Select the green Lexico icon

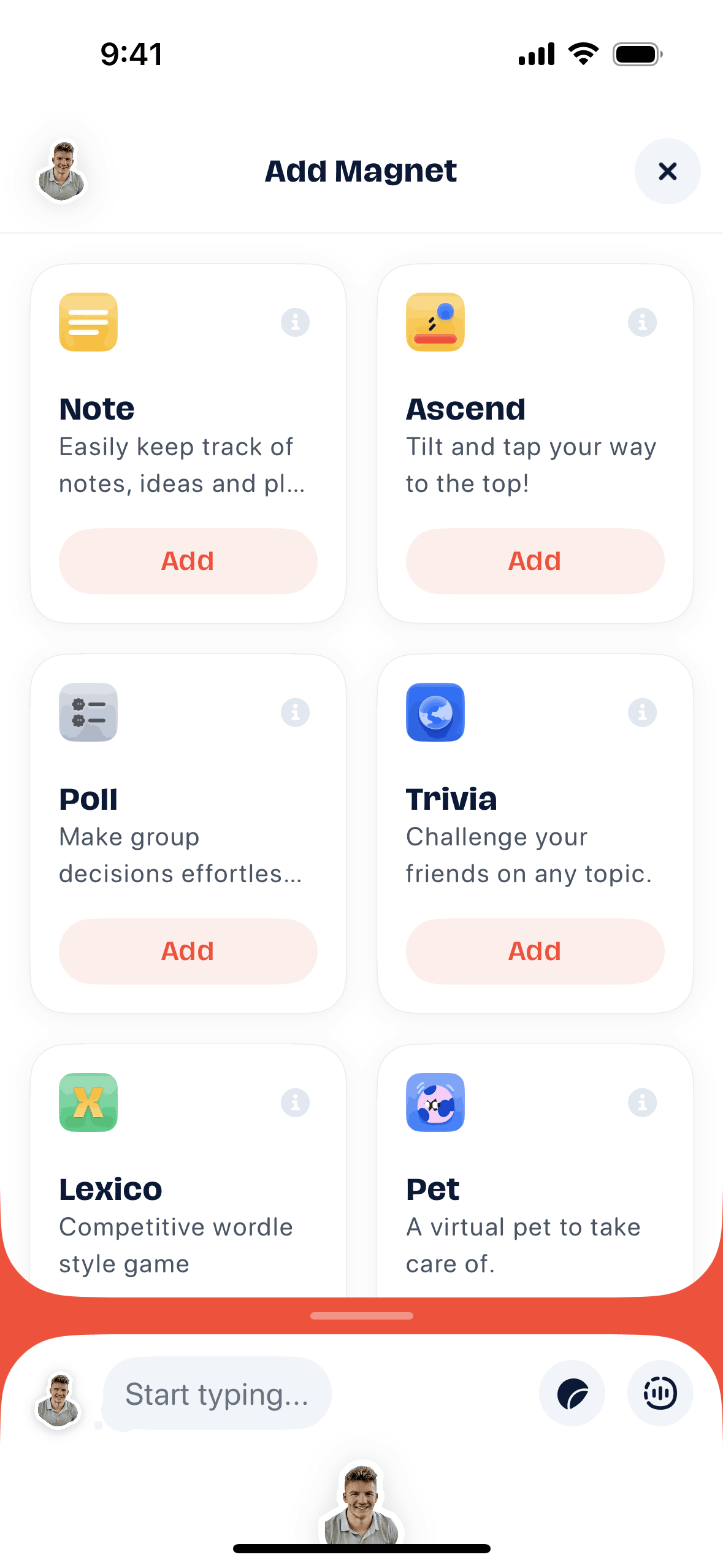click(88, 1102)
